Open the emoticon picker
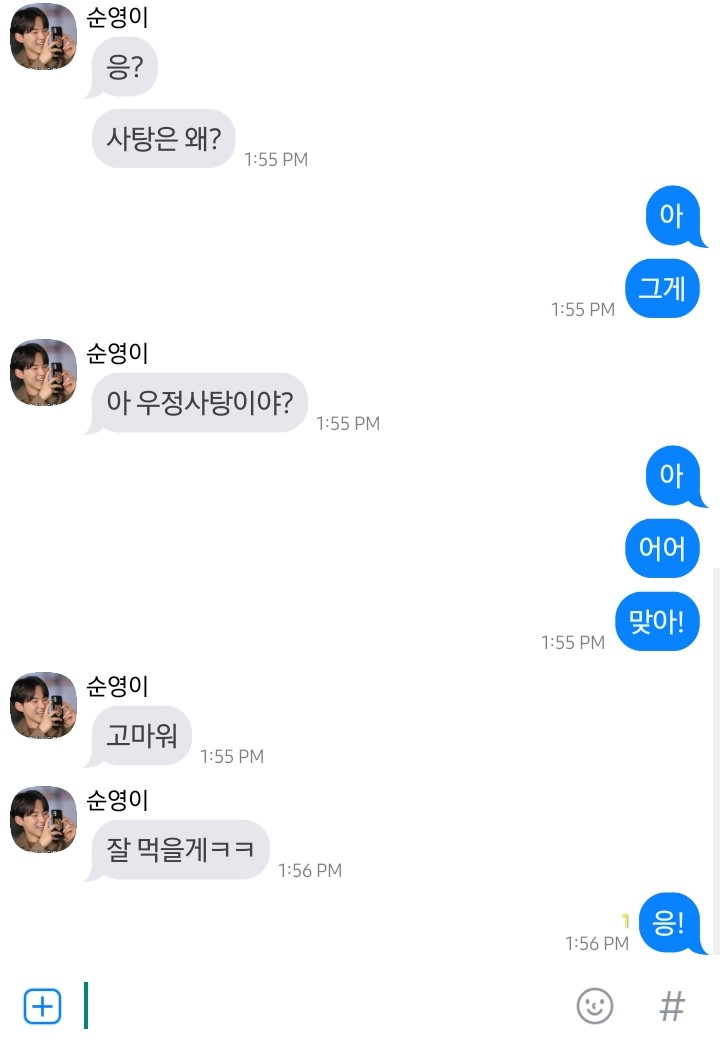 595,1006
